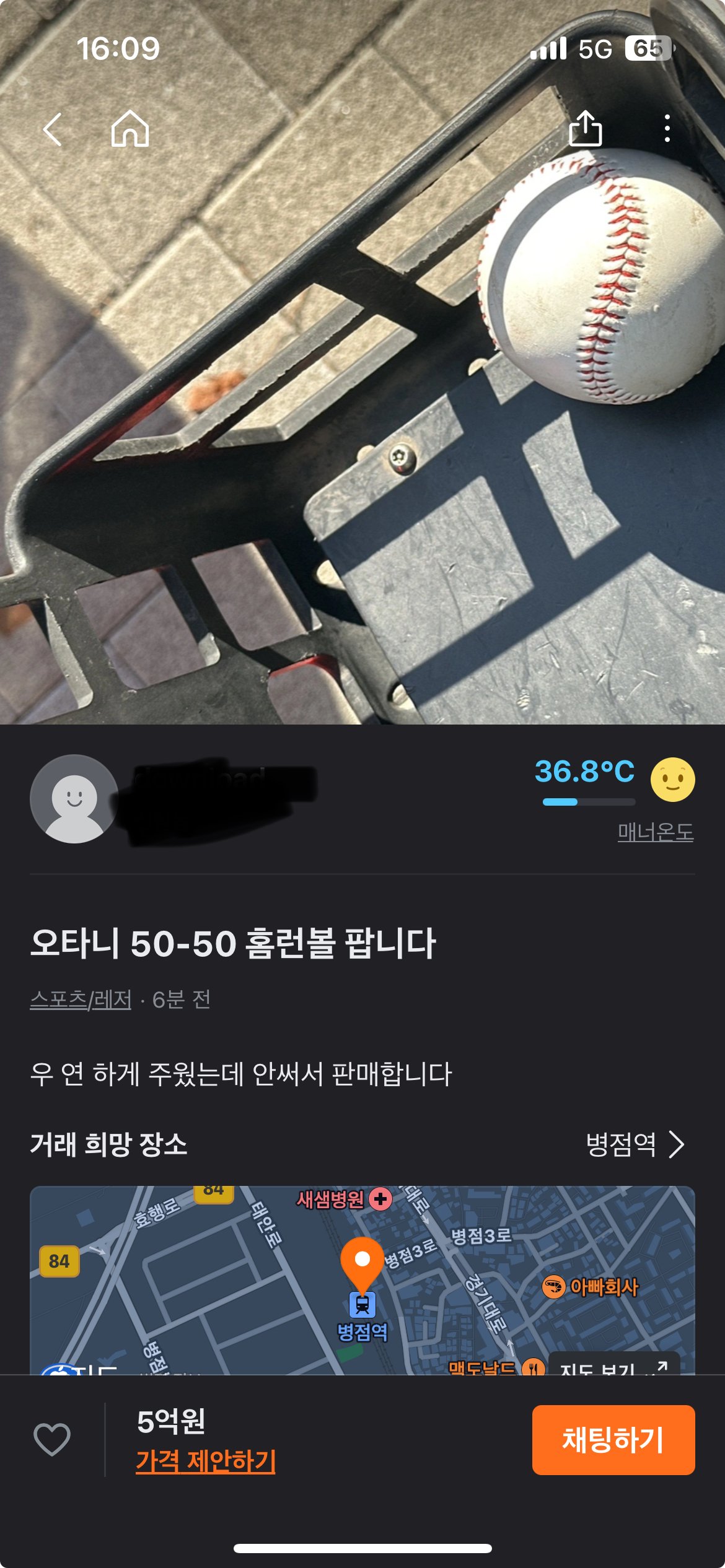
Task: Open the 병점역 meeting place details
Action: coord(635,1144)
